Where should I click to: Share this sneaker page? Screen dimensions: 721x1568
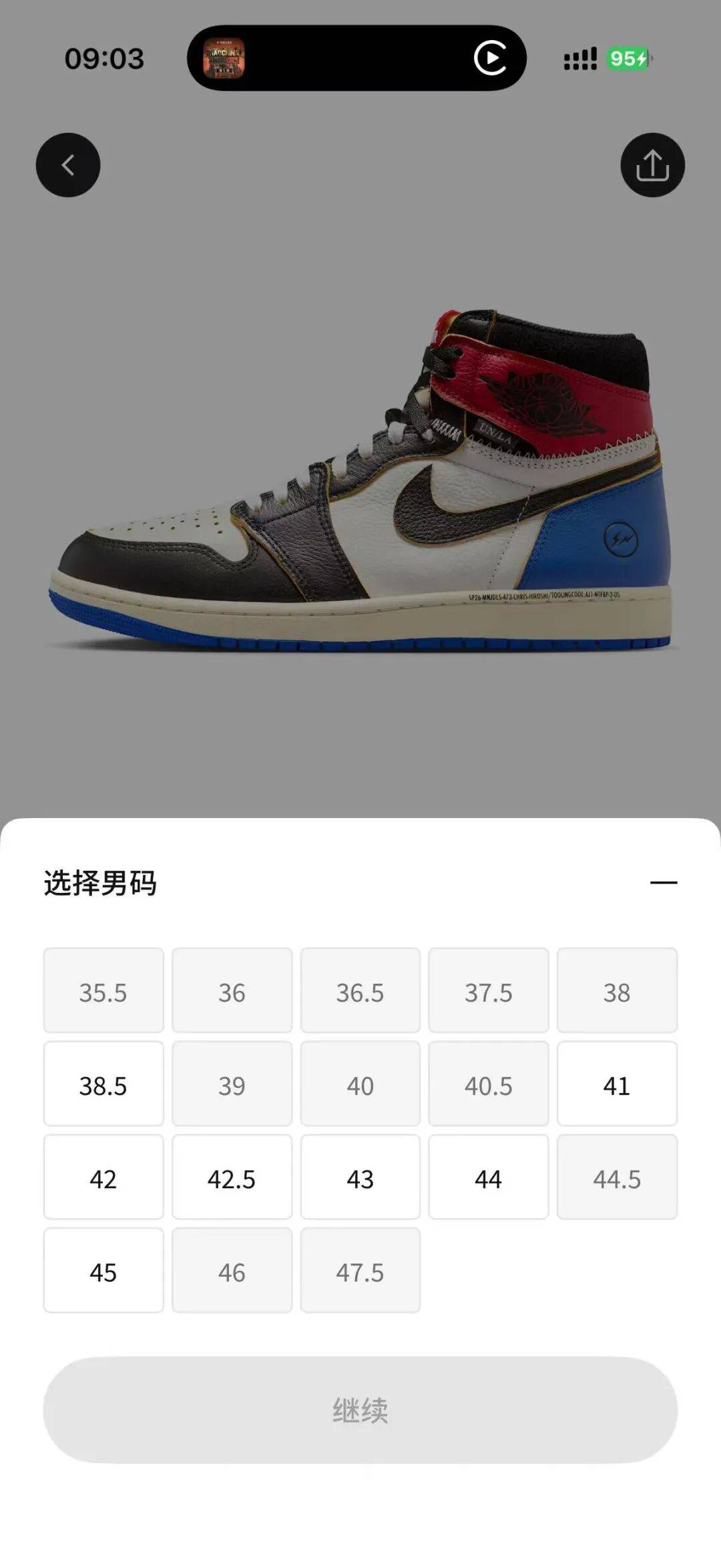pyautogui.click(x=652, y=165)
